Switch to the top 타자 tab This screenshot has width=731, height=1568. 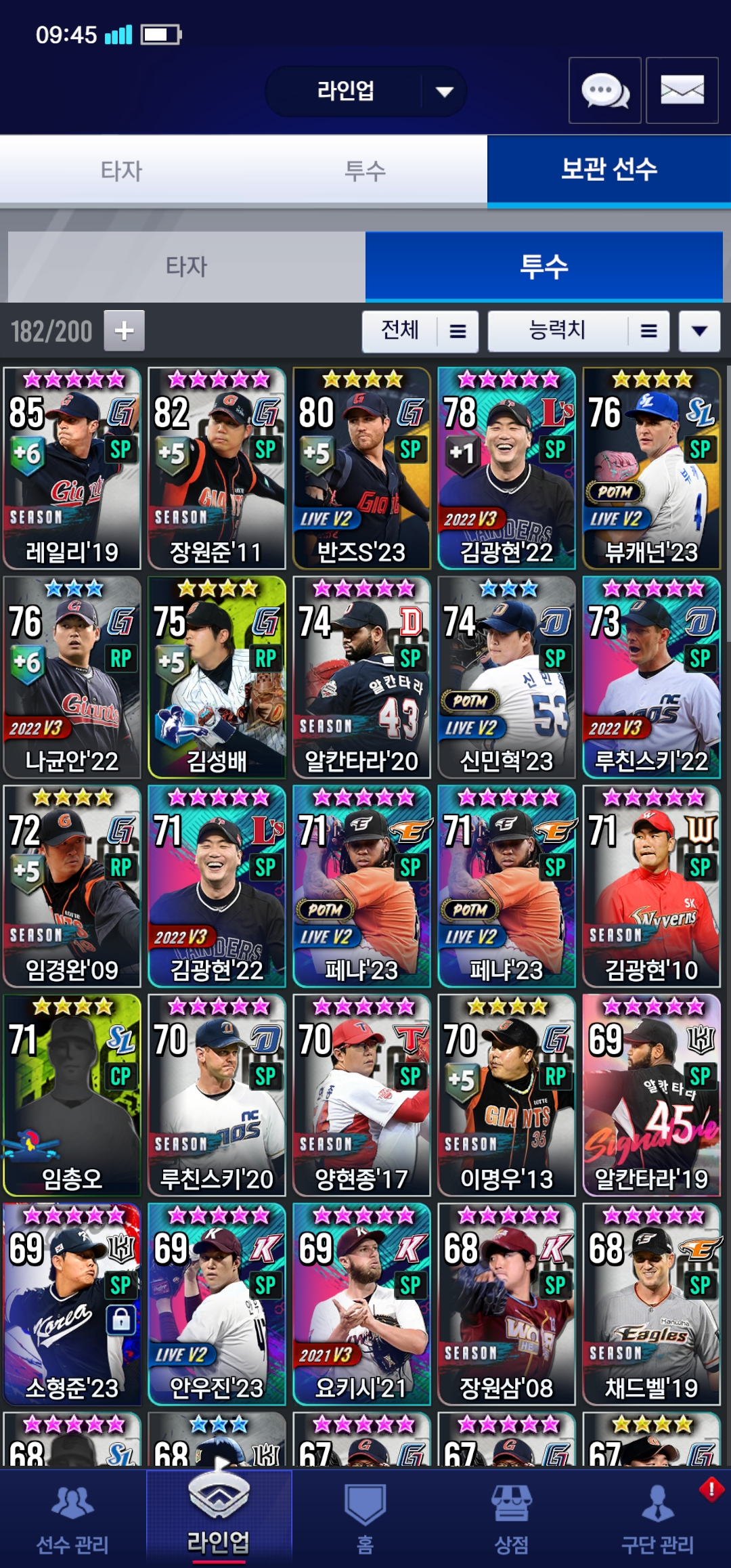tap(122, 171)
